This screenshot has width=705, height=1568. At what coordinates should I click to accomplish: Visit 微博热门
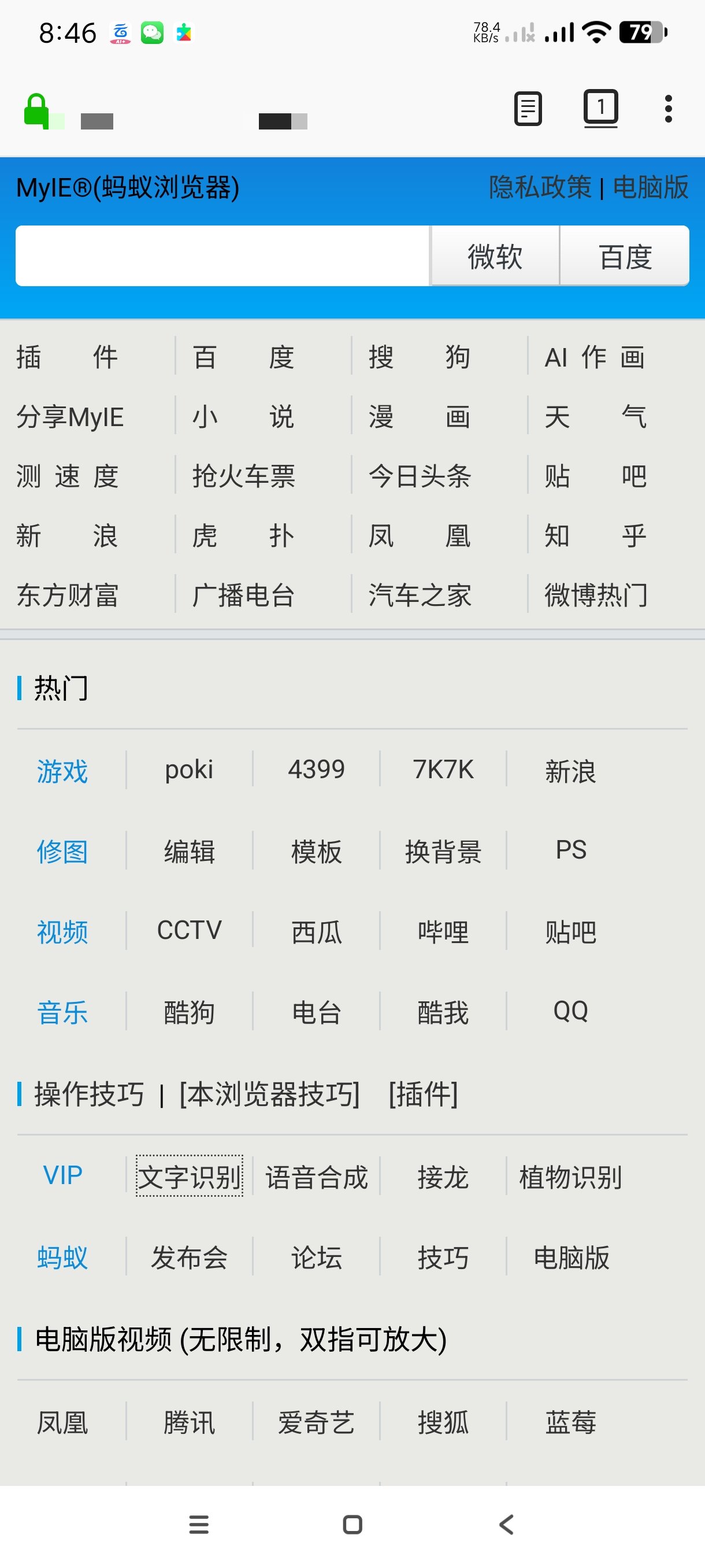tap(596, 595)
